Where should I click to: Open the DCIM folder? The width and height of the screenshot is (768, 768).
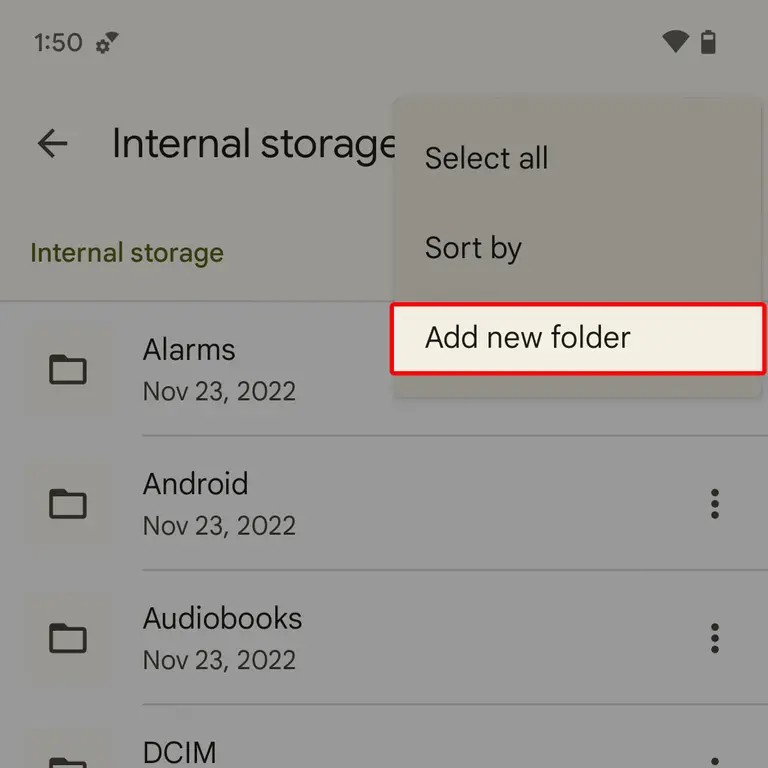(x=180, y=752)
